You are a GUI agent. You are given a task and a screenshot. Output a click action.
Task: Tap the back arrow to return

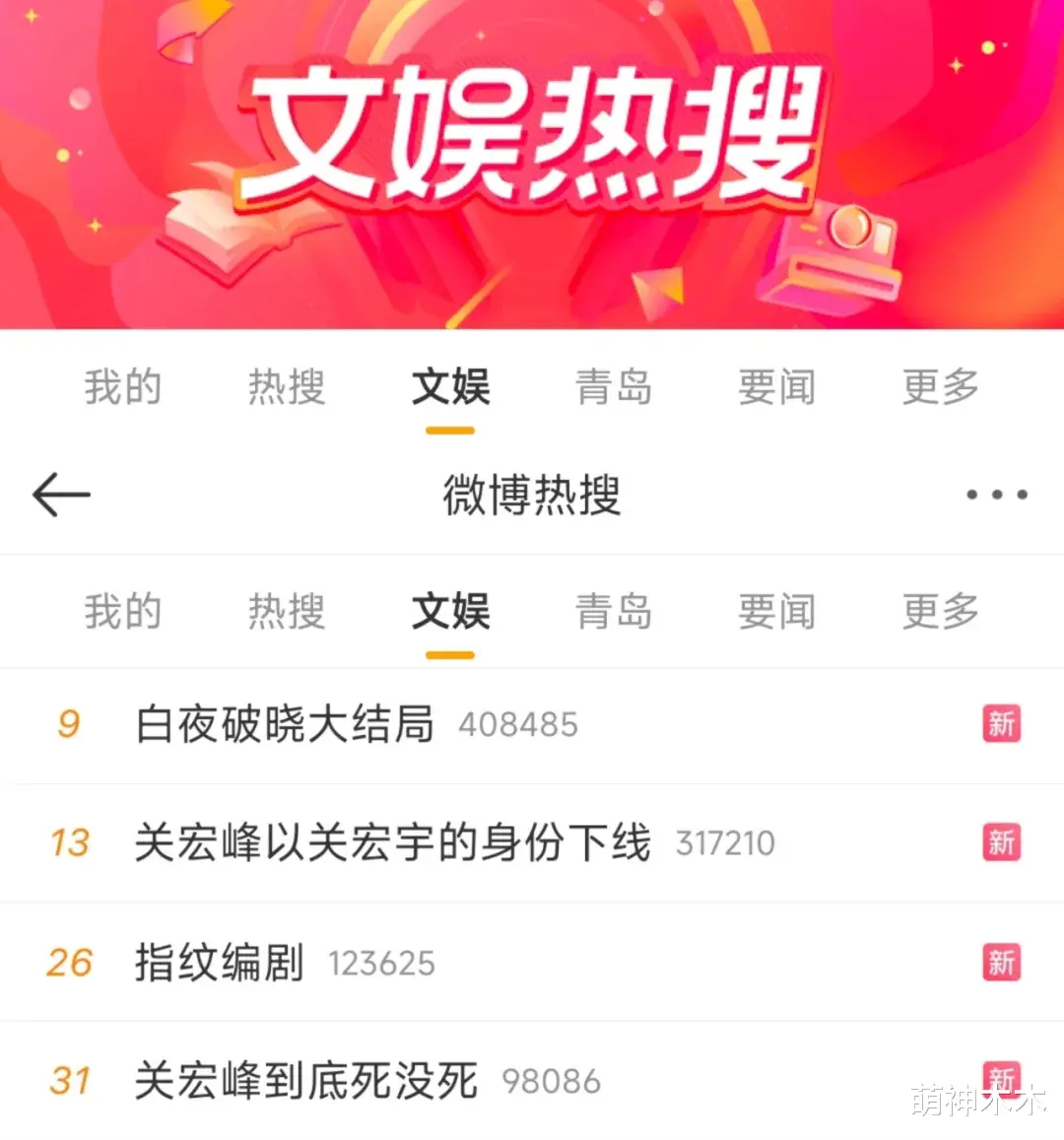pos(61,495)
